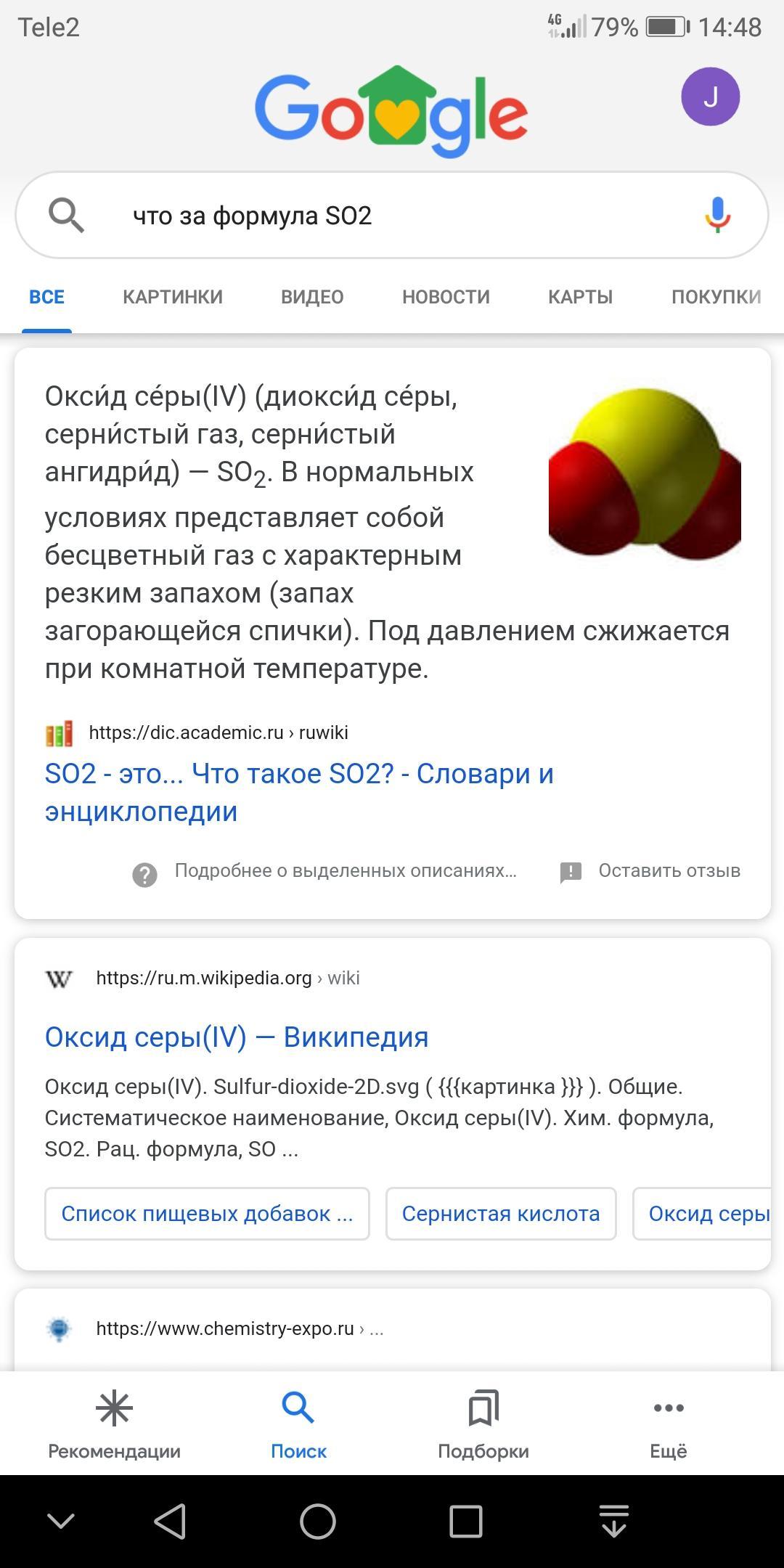Tap the microphone voice search icon
Viewport: 784px width, 1568px height.
717,215
